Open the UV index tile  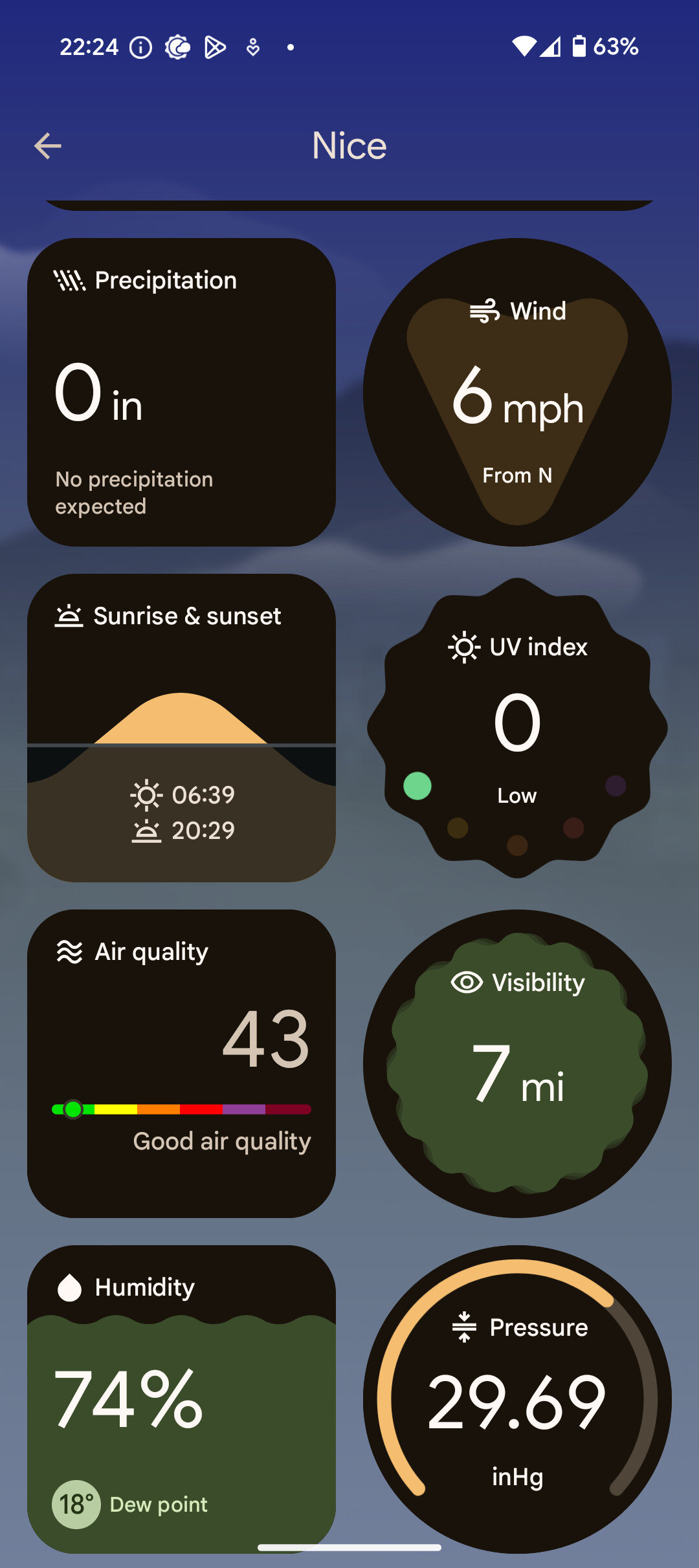pos(517,728)
